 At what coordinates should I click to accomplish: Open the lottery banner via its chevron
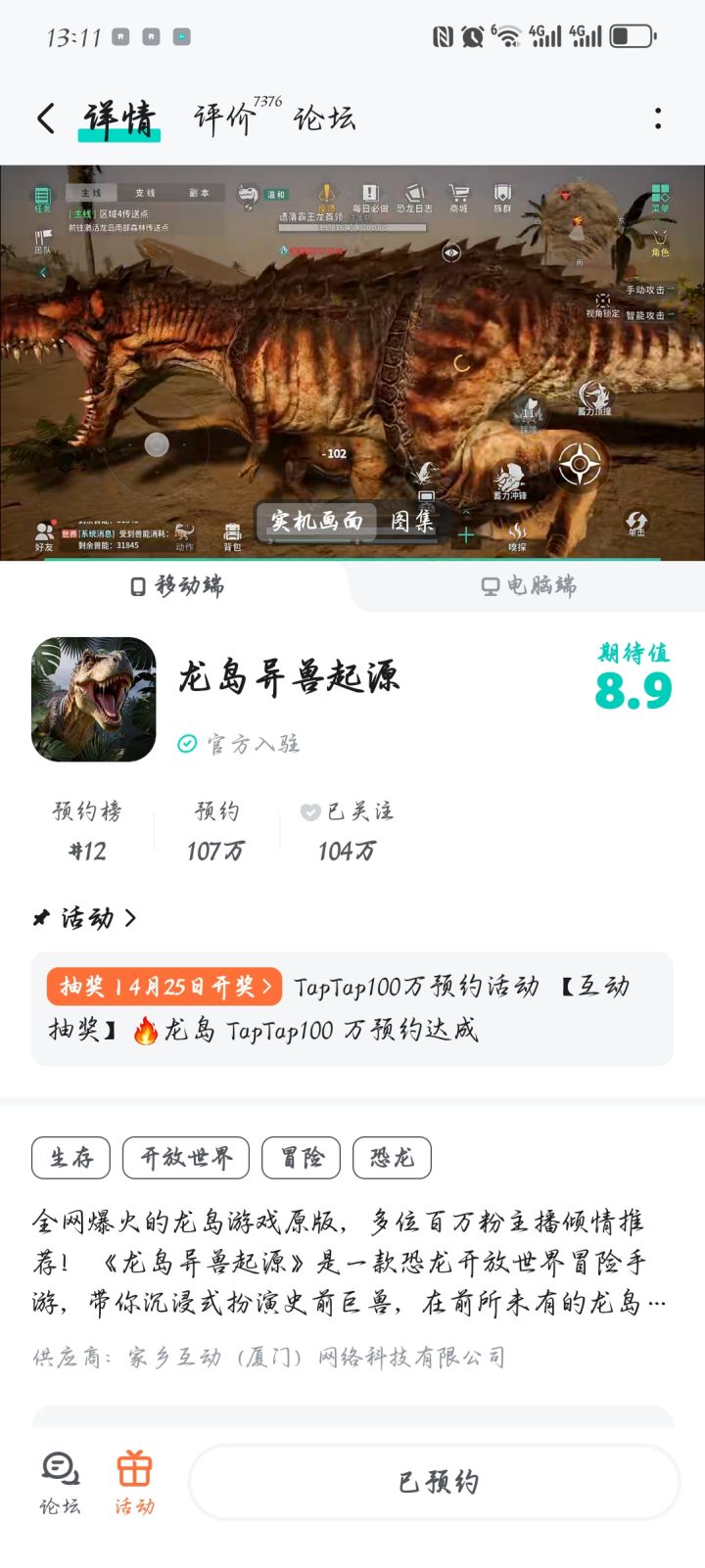[266, 986]
